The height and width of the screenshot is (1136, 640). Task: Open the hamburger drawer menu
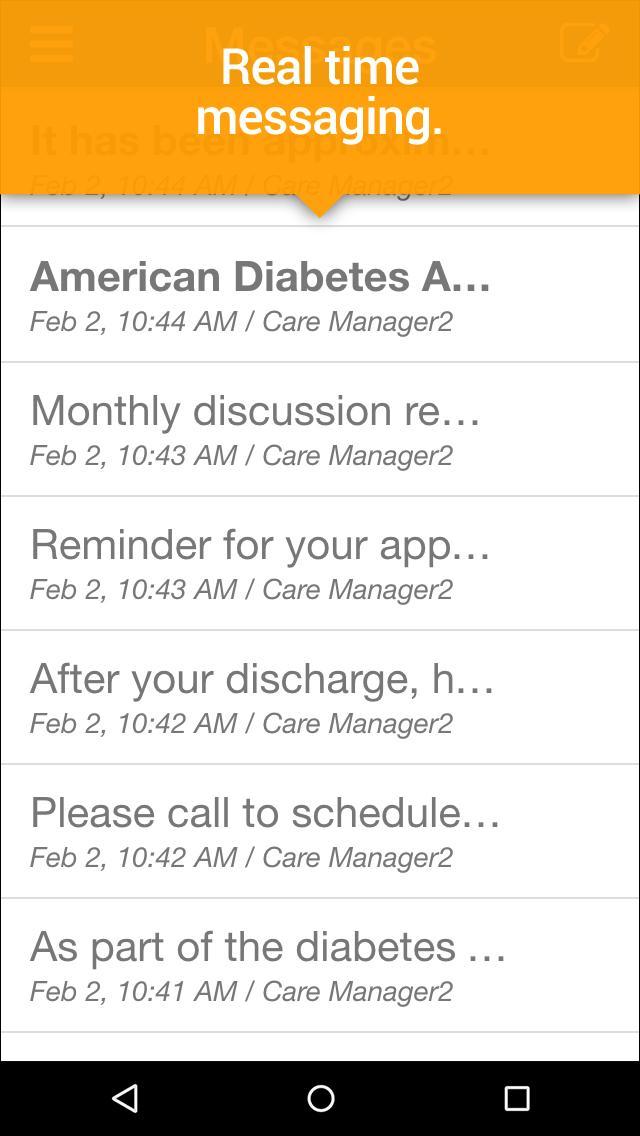[x=51, y=44]
